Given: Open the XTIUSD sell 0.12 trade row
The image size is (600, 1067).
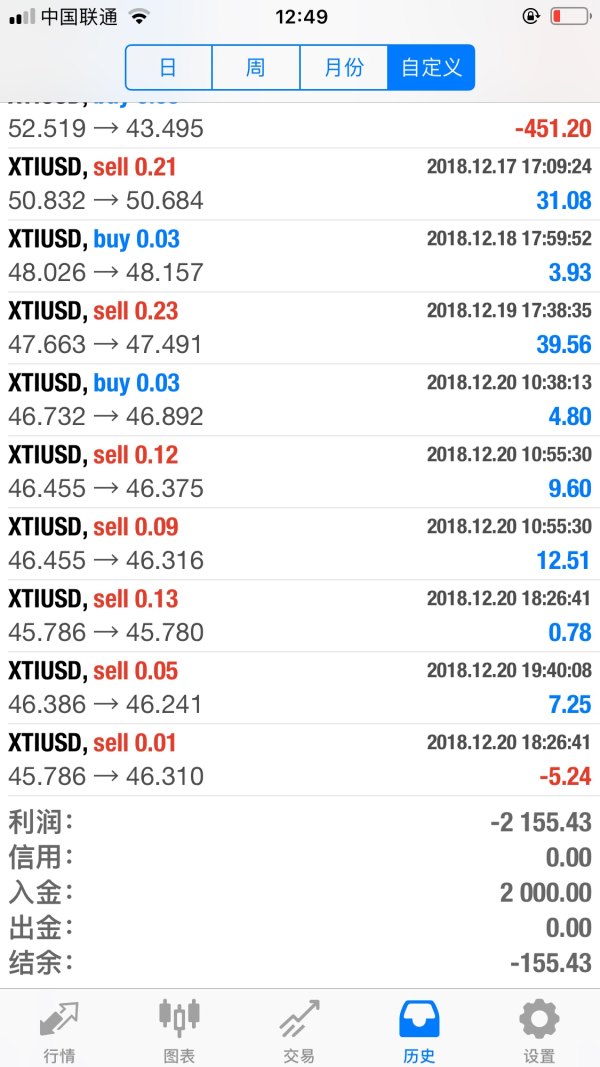Looking at the screenshot, I should pos(300,472).
